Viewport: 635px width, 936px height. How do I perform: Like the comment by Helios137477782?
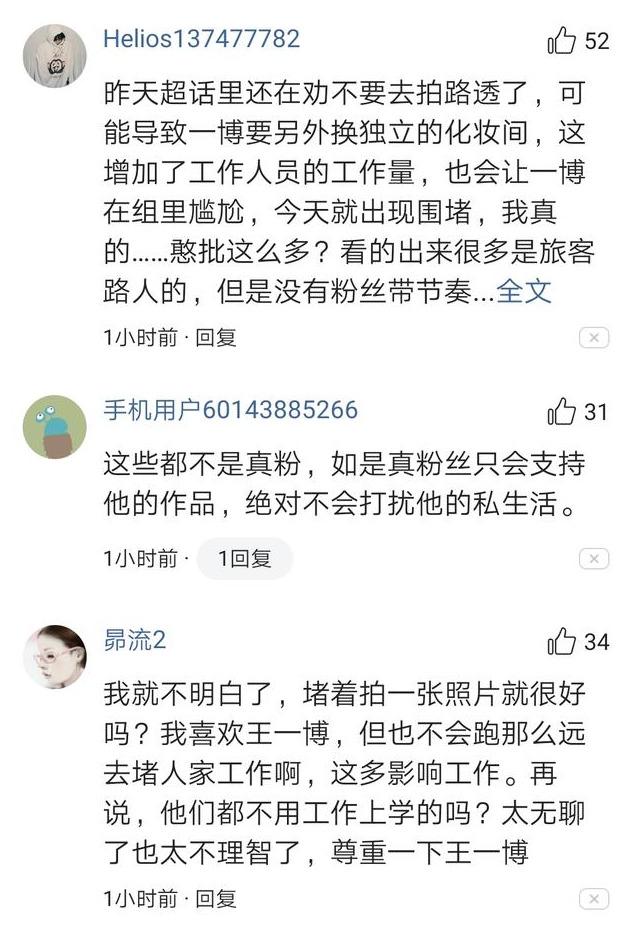tap(562, 41)
